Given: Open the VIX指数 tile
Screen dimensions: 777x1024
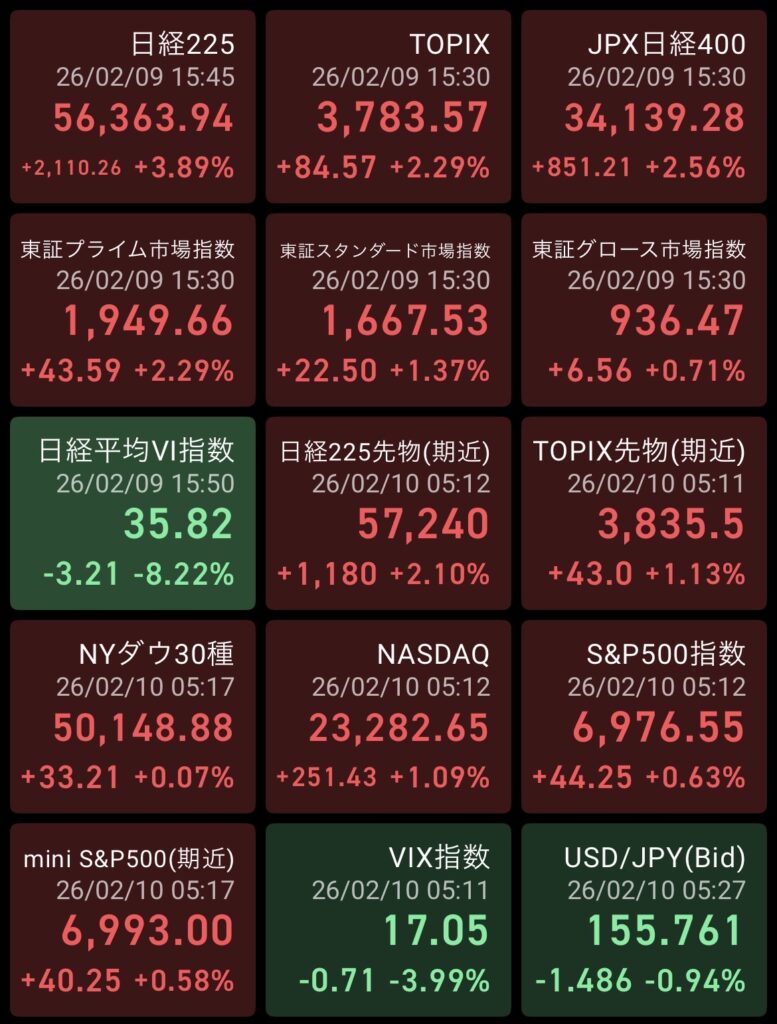Looking at the screenshot, I should [x=388, y=920].
